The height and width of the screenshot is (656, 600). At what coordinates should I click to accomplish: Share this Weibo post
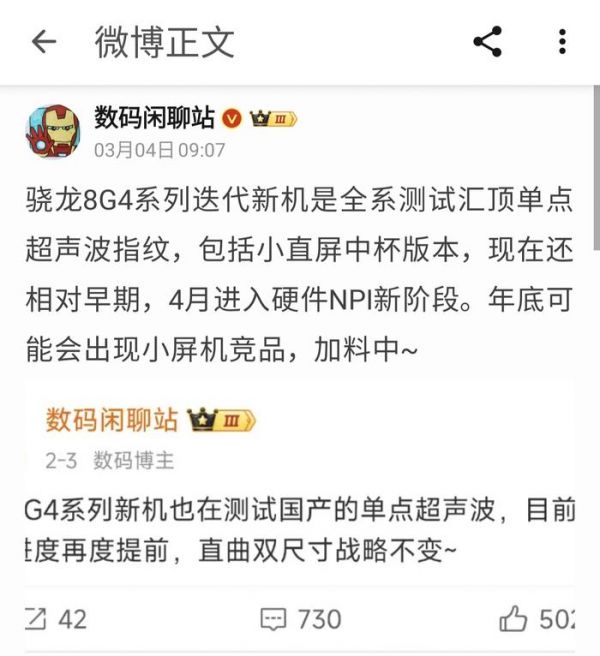487,42
